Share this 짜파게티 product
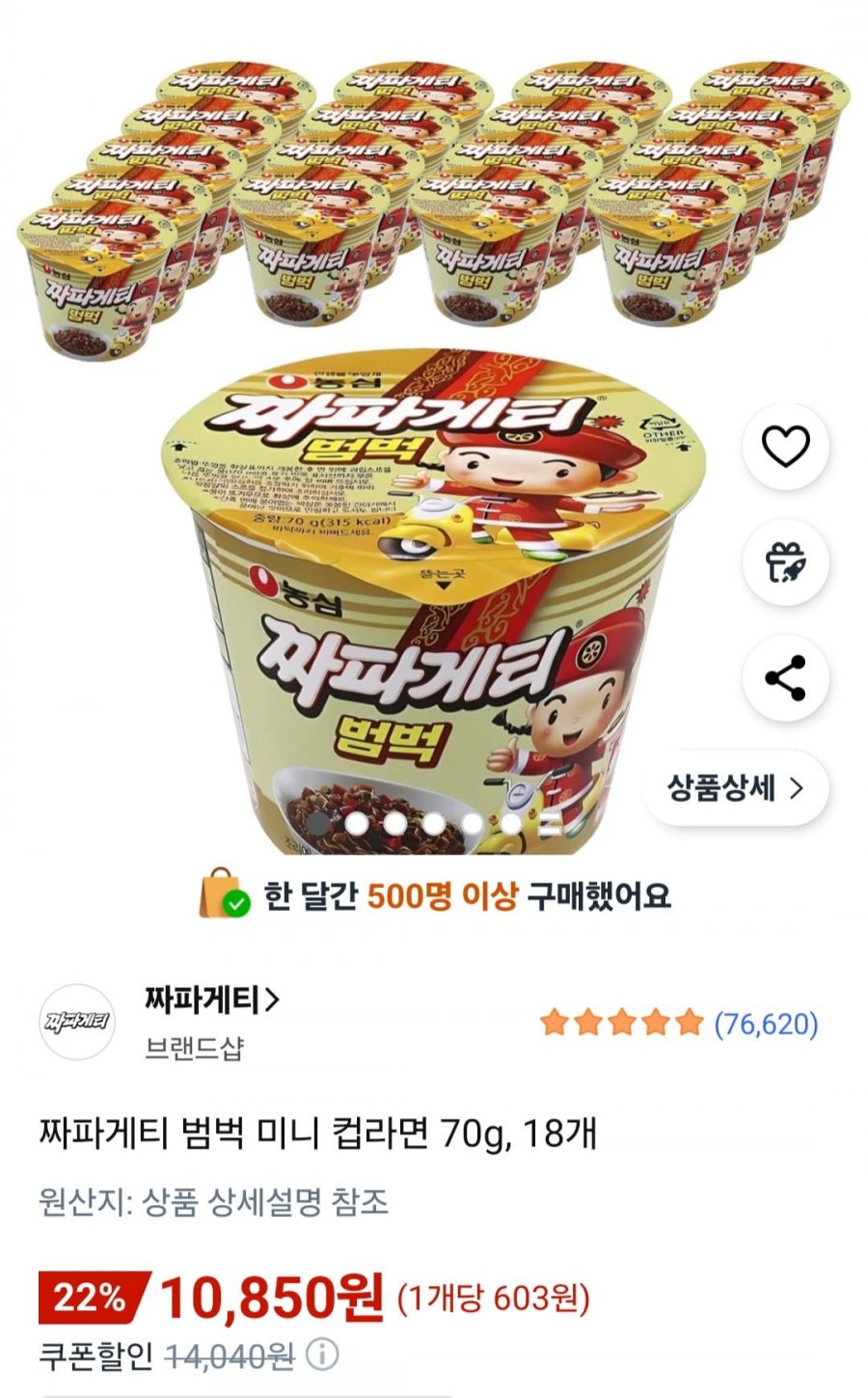The width and height of the screenshot is (868, 1398). pyautogui.click(x=785, y=678)
